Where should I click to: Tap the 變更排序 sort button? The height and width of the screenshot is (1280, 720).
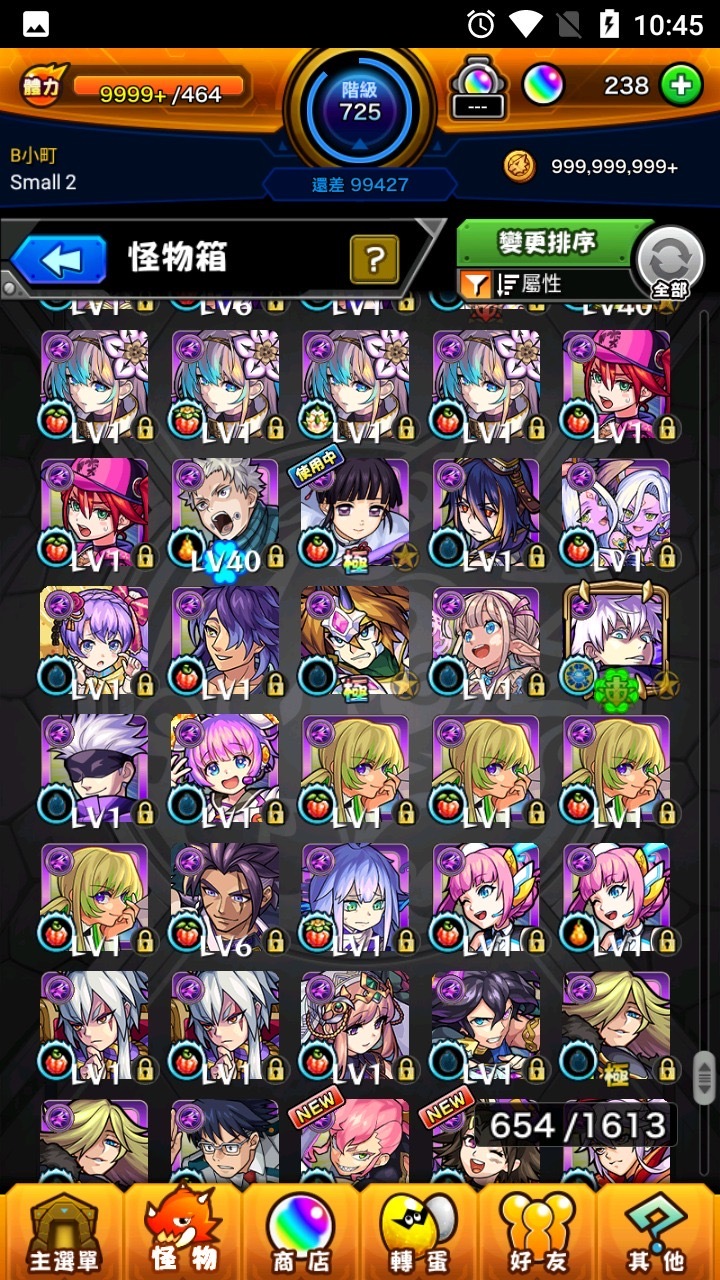coord(546,243)
